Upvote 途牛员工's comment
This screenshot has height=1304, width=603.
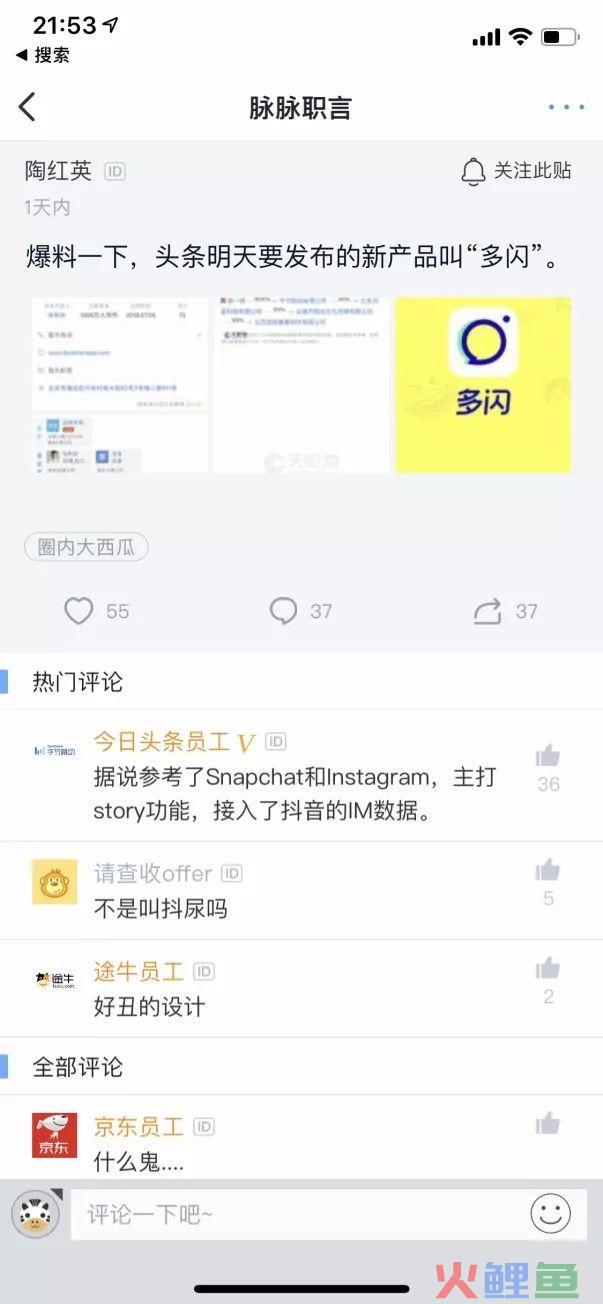tap(547, 968)
